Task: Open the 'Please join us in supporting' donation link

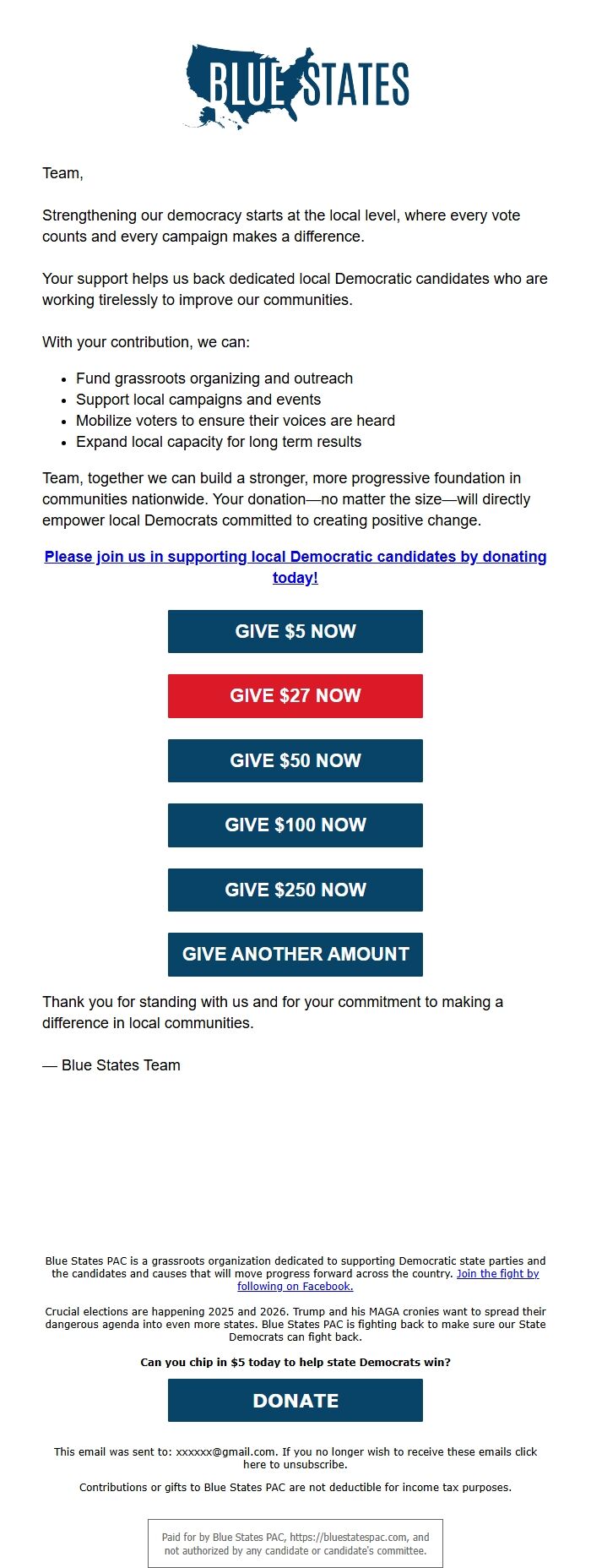Action: tap(295, 557)
